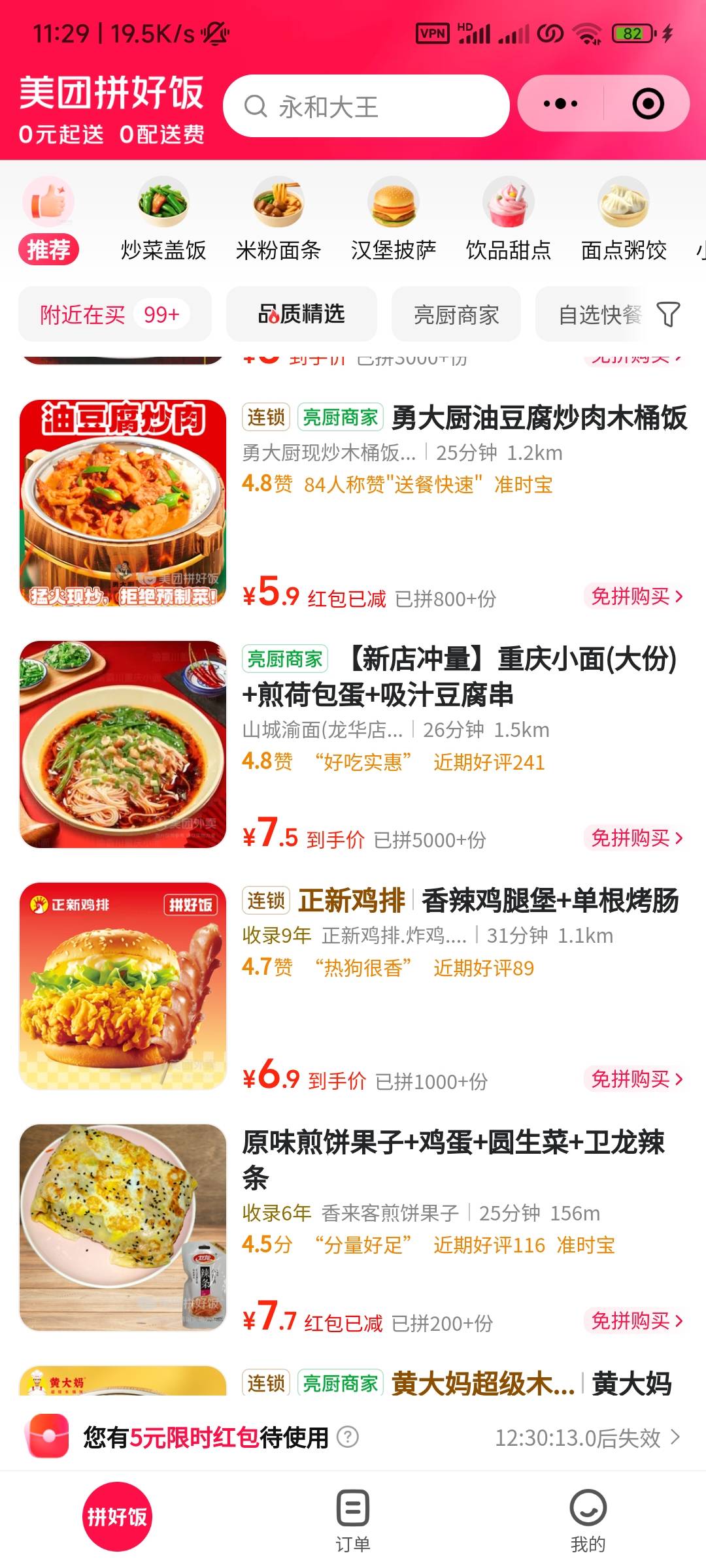
Task: Show help for the 红包 question mark
Action: click(x=348, y=1437)
